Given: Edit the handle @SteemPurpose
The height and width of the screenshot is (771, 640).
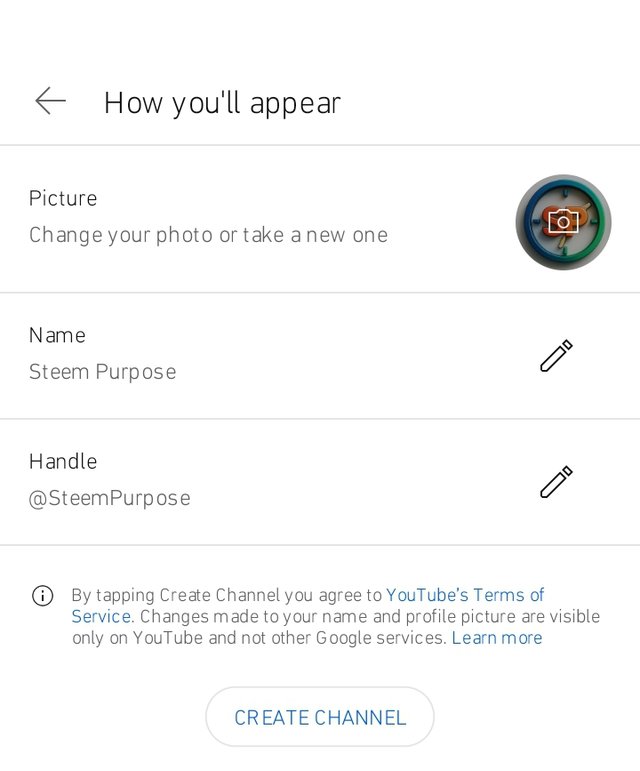Looking at the screenshot, I should coord(556,482).
